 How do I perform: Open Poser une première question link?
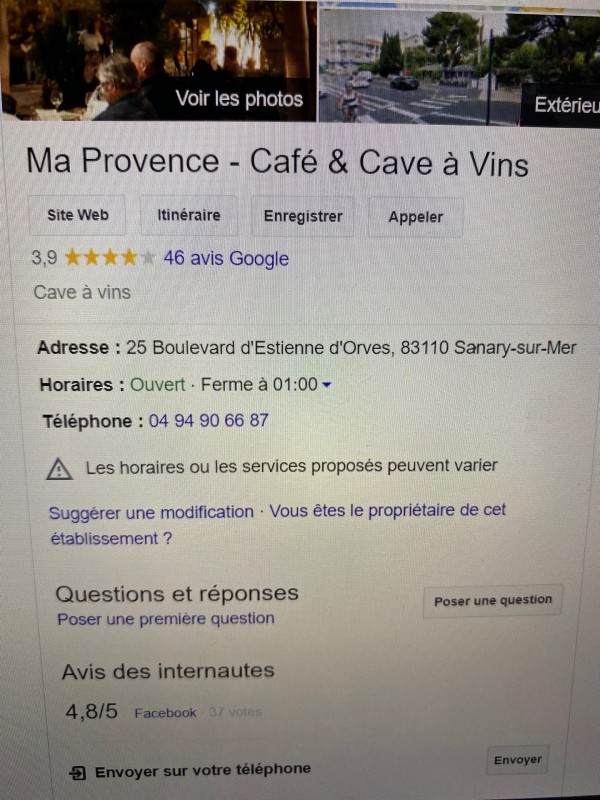(166, 619)
